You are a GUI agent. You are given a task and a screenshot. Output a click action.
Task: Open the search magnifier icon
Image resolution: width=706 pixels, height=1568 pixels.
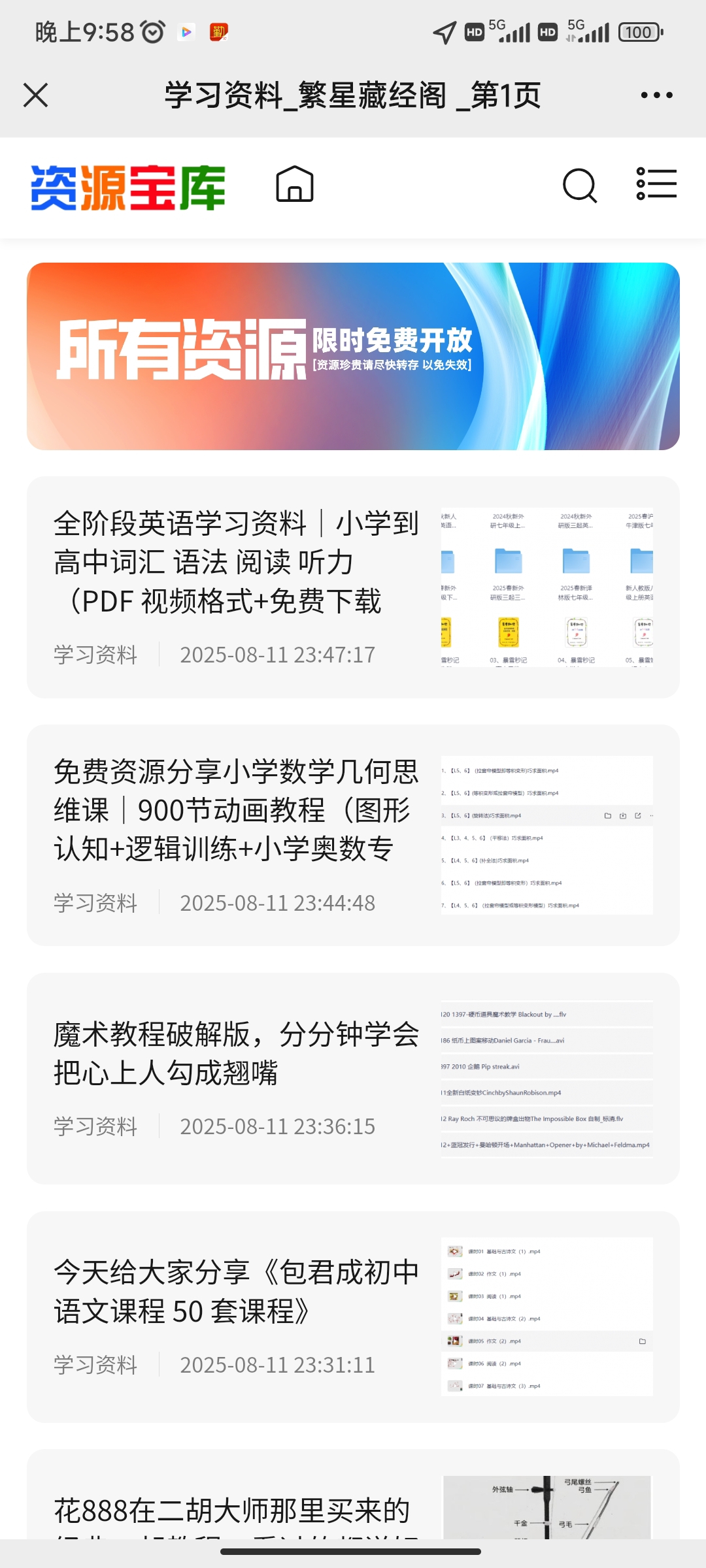tap(579, 186)
